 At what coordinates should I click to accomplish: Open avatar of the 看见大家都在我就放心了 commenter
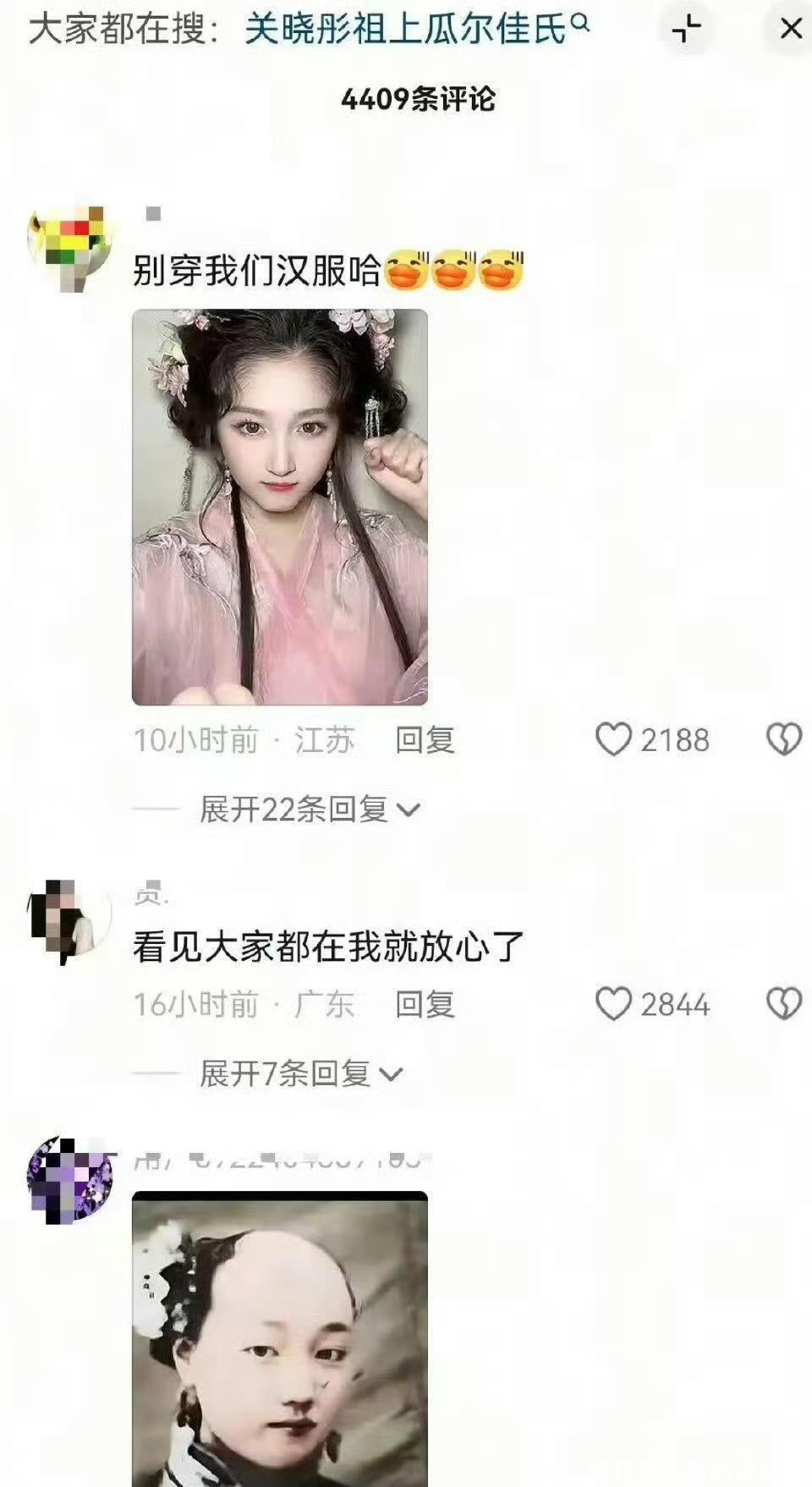point(71,921)
